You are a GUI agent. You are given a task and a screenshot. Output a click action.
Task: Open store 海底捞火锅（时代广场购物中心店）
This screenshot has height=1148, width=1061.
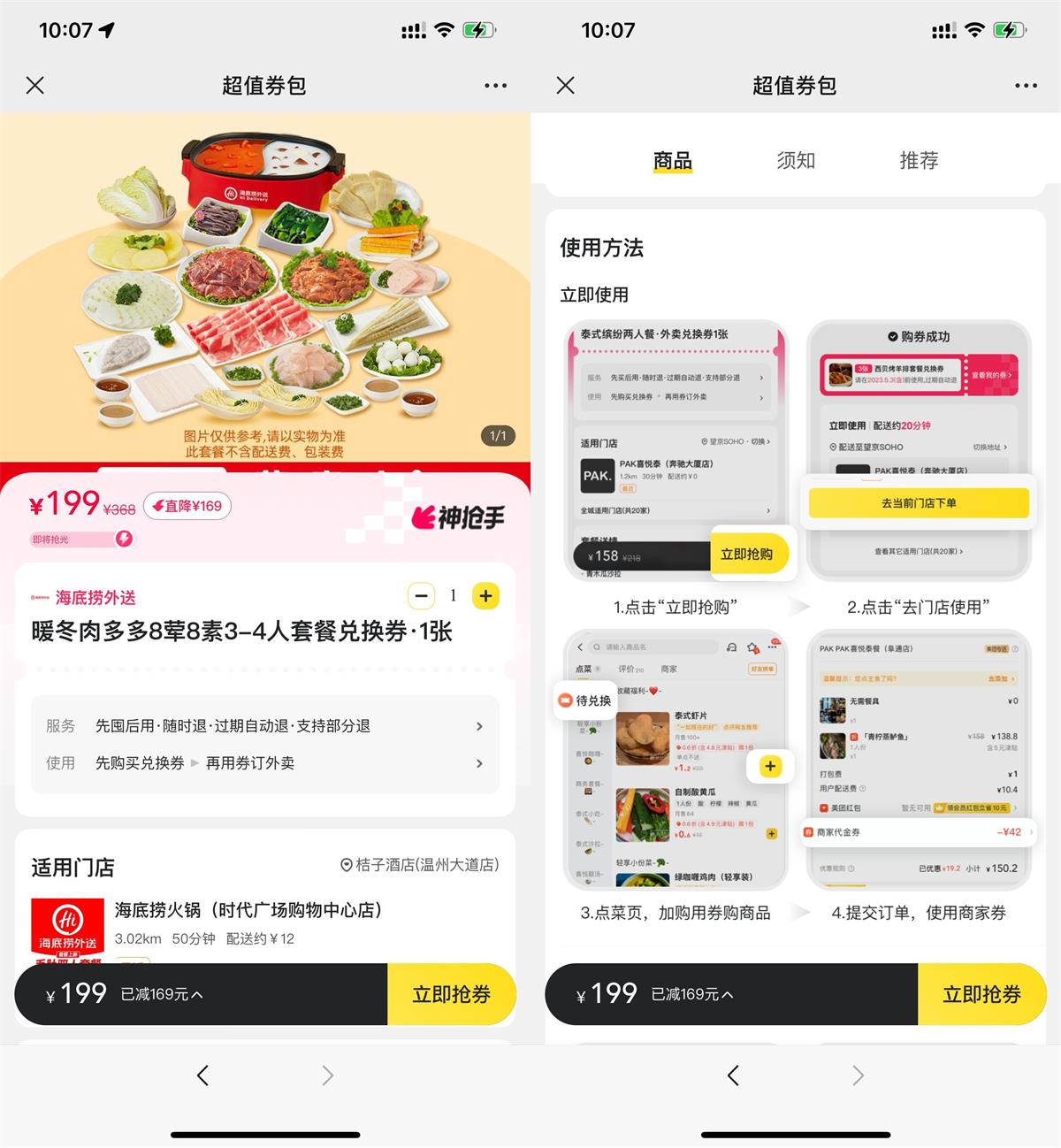[248, 910]
